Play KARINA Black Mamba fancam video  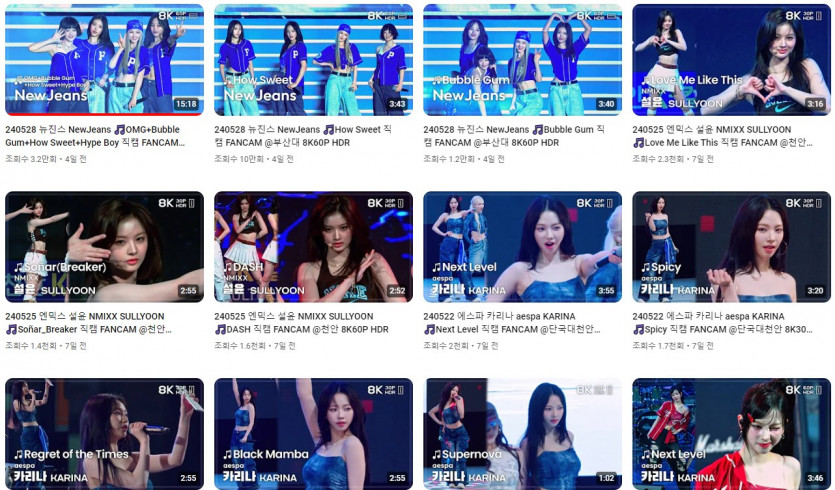tap(313, 434)
